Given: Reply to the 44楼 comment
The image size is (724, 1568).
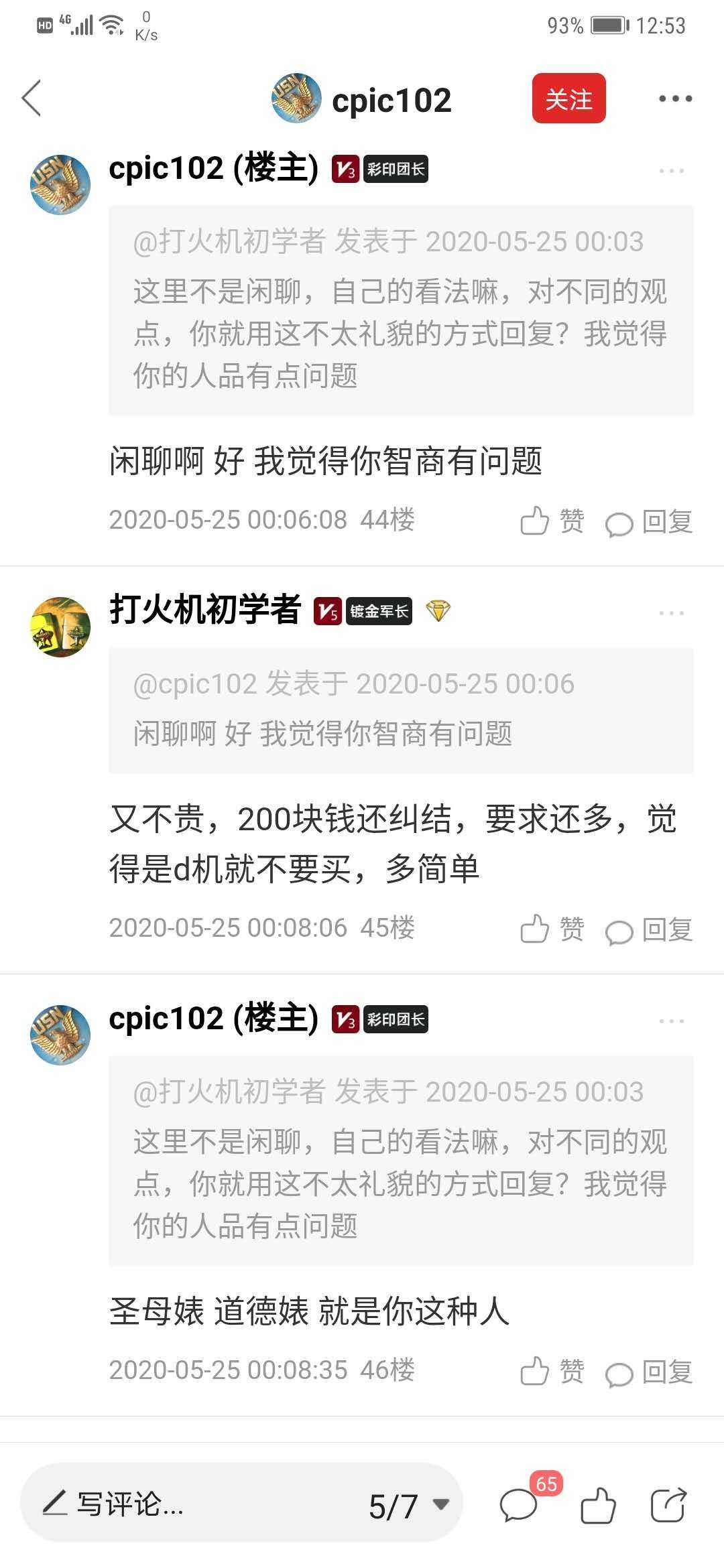Looking at the screenshot, I should coord(648,522).
